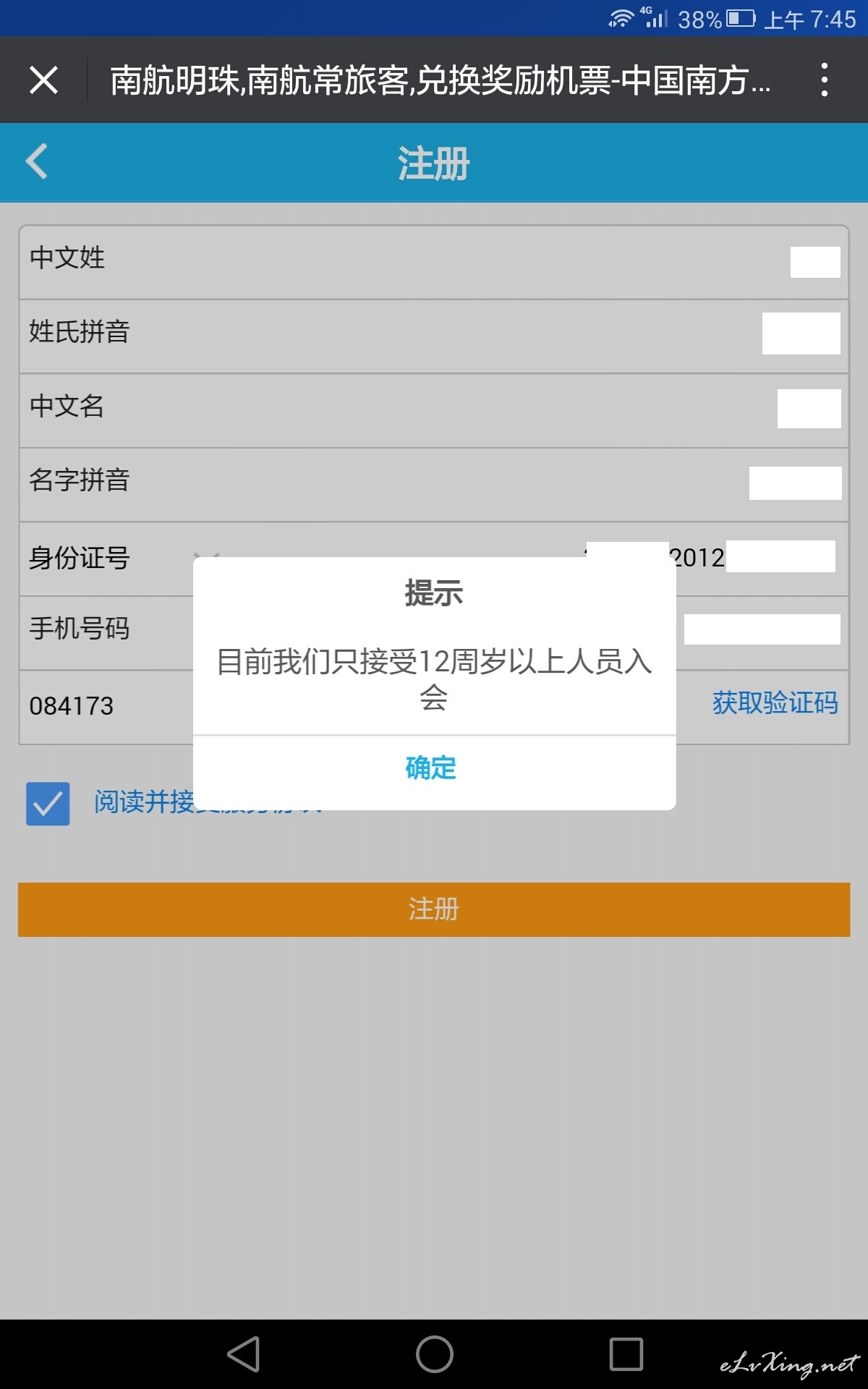Tap the system back button
Image resolution: width=868 pixels, height=1389 pixels.
[x=244, y=1354]
